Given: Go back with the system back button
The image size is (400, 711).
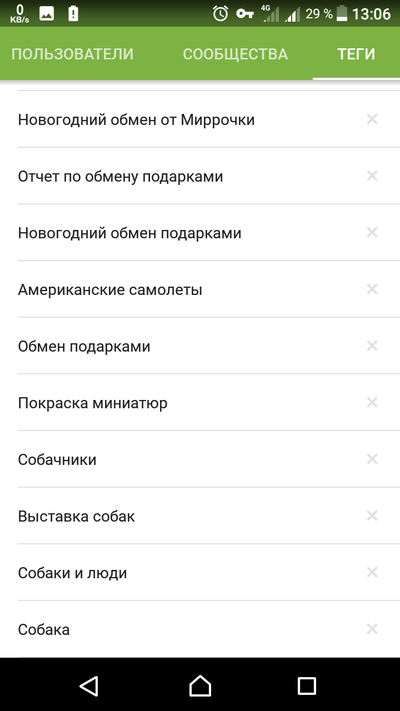Looking at the screenshot, I should click(89, 686).
